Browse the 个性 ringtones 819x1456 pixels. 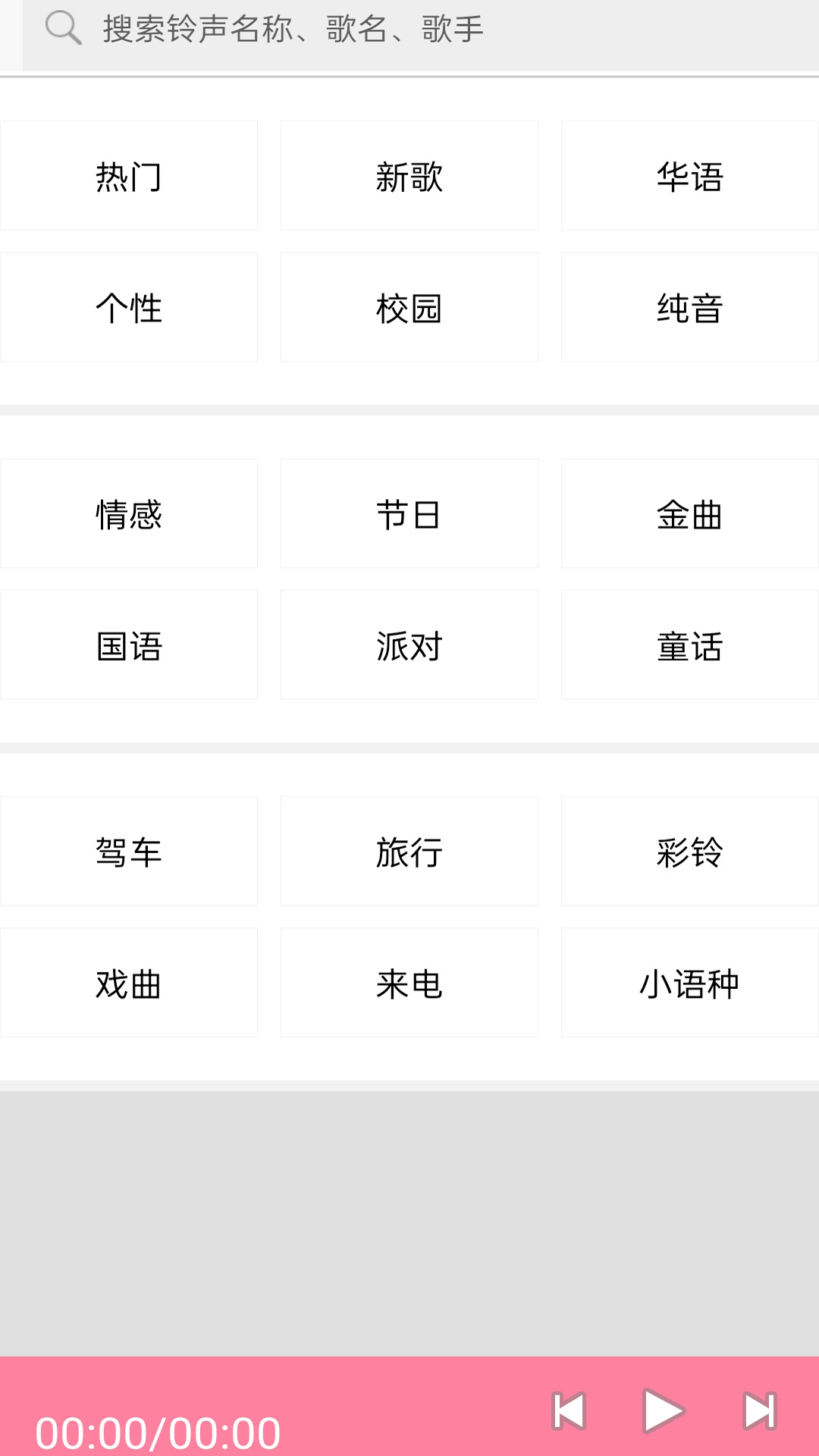coord(129,307)
